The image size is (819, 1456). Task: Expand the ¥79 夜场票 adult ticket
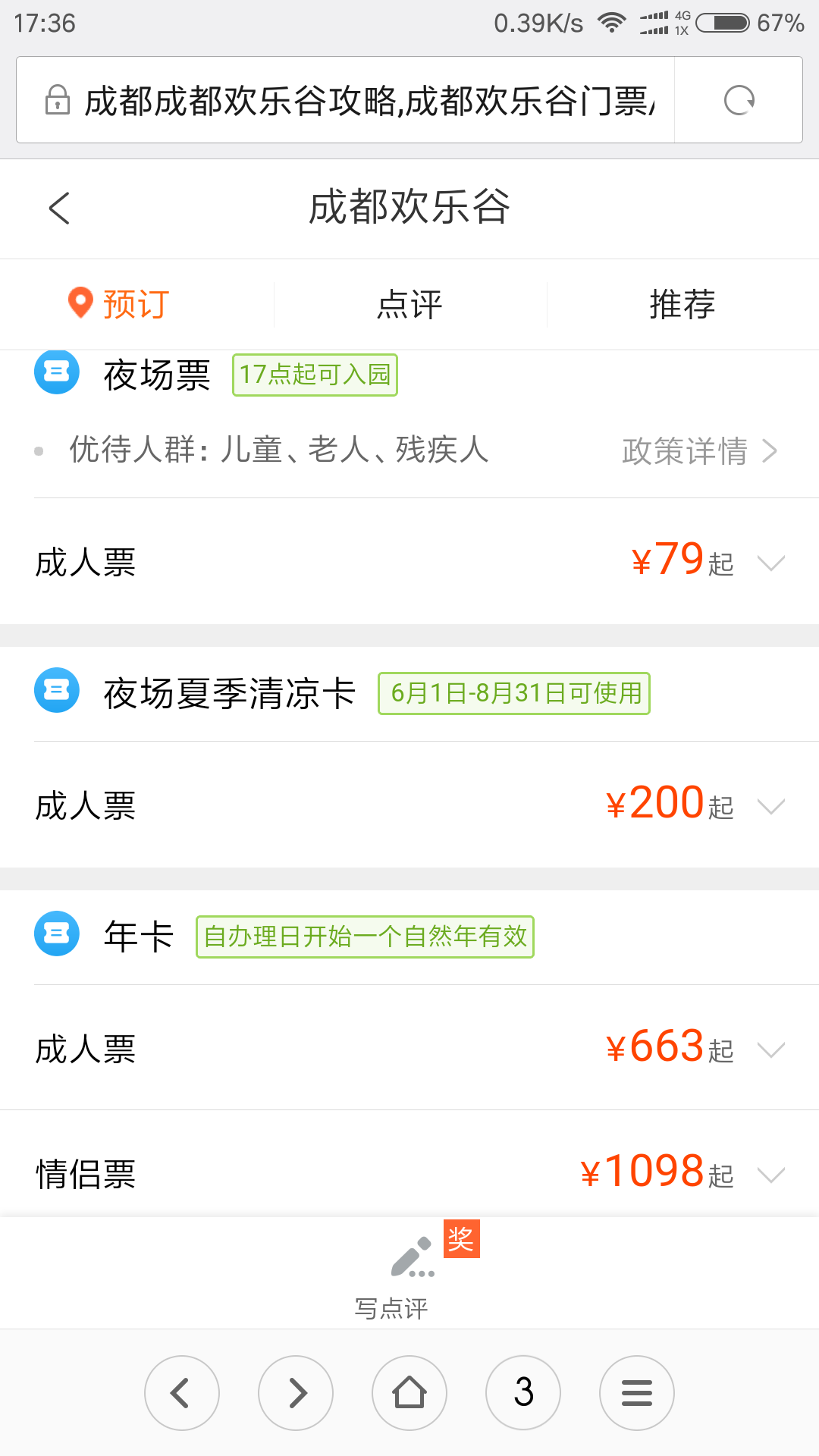click(409, 562)
